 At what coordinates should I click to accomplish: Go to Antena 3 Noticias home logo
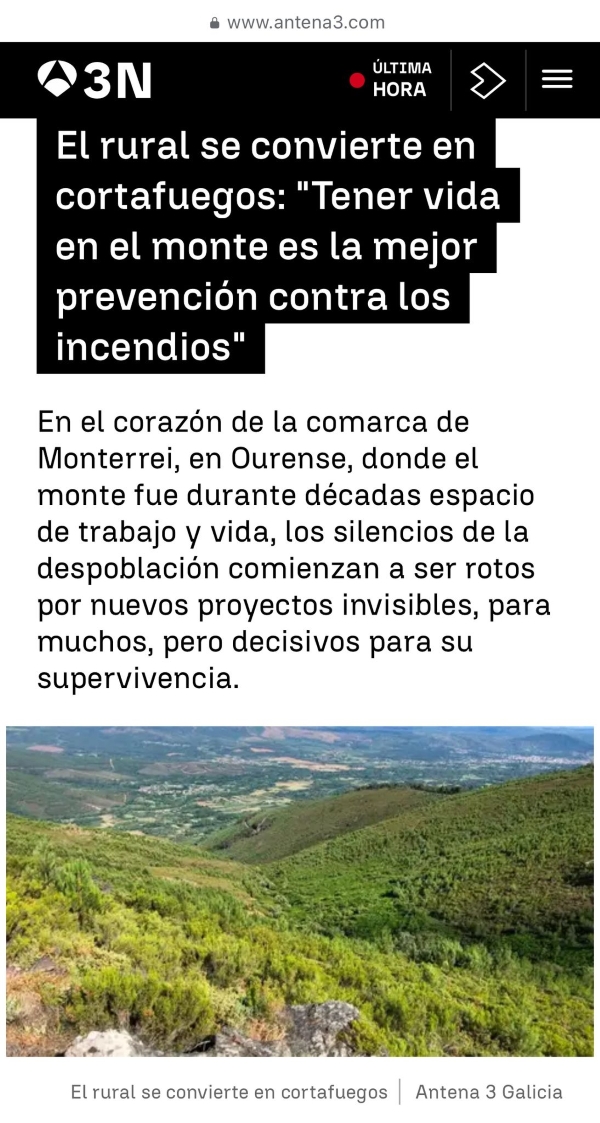coord(94,80)
